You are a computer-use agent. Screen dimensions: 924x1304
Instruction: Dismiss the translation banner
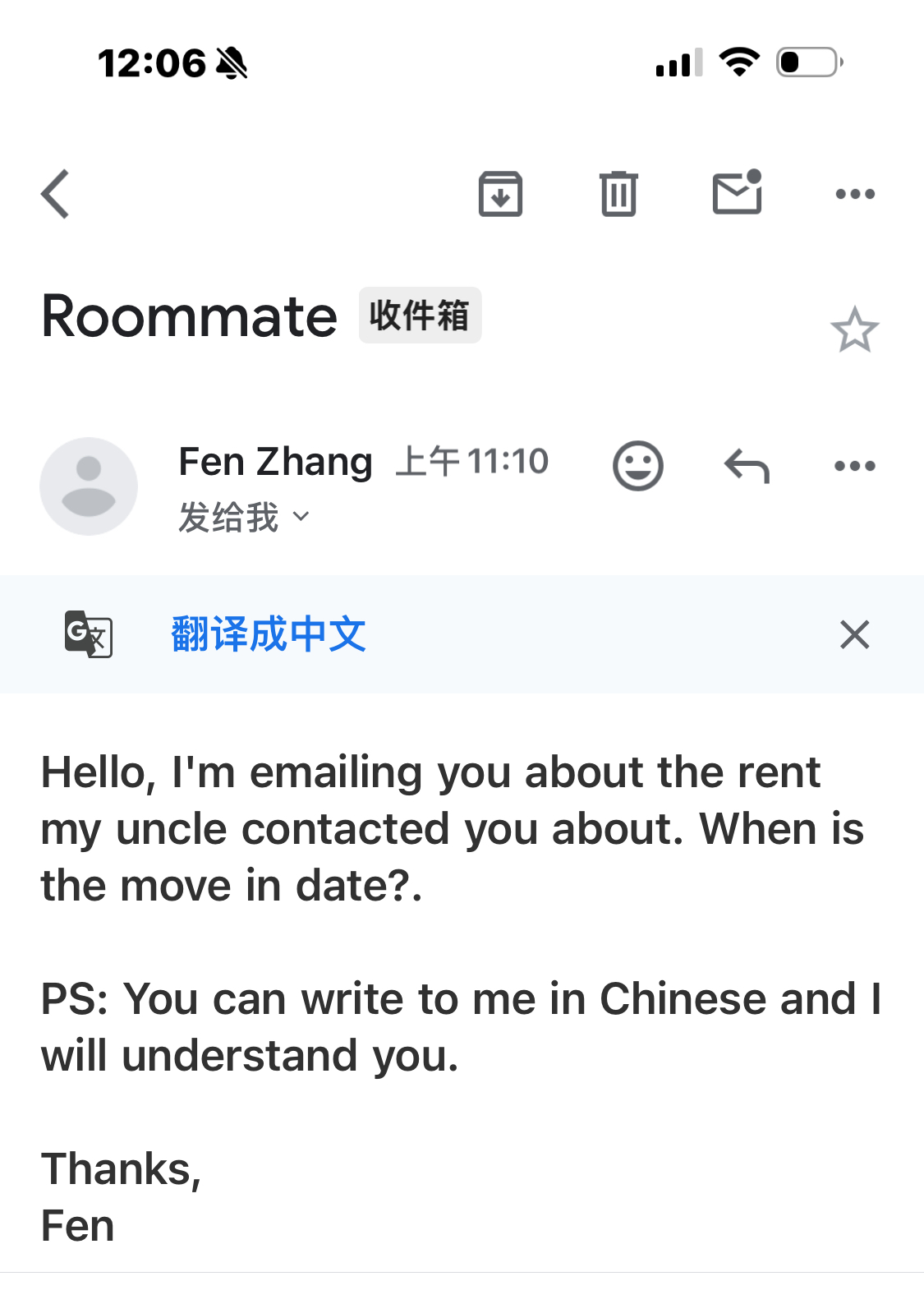[x=855, y=634]
